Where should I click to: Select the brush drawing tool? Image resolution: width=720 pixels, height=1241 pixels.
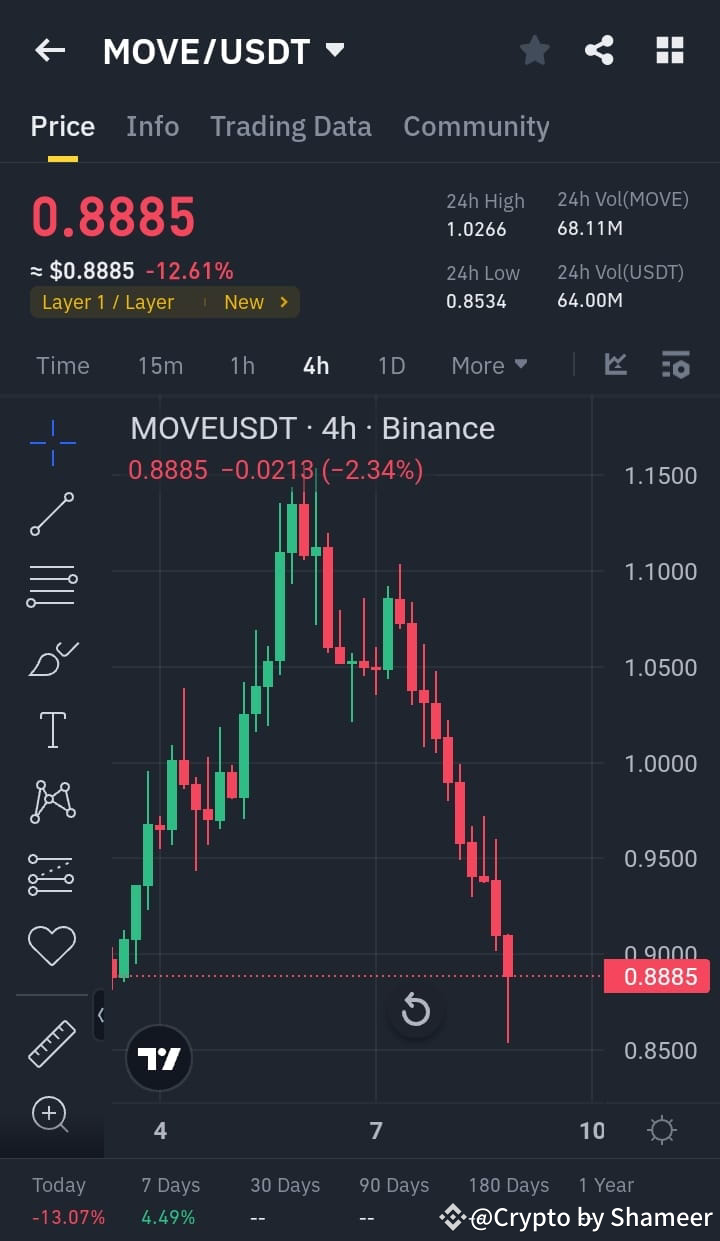[52, 658]
